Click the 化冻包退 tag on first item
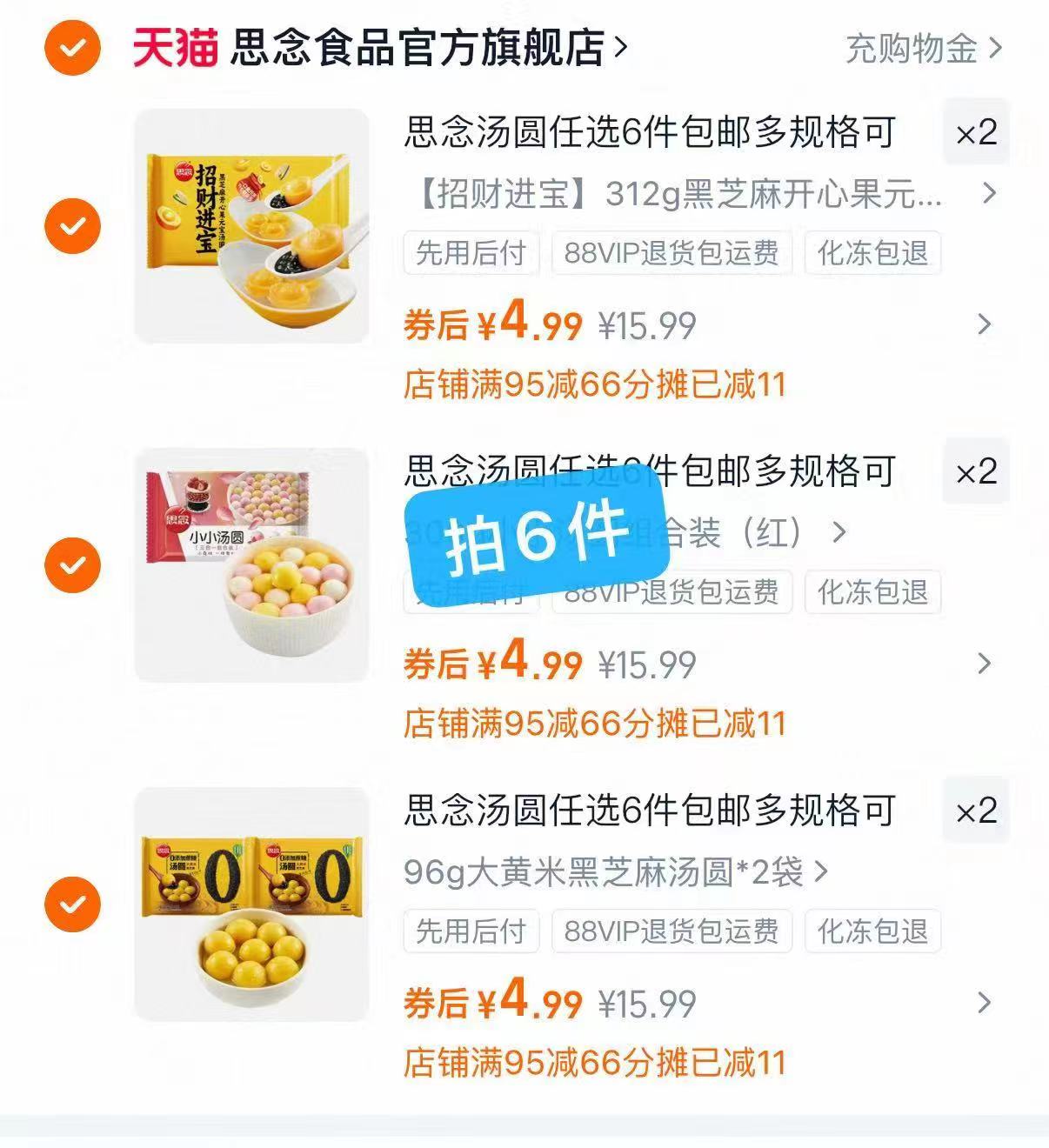 tap(874, 254)
